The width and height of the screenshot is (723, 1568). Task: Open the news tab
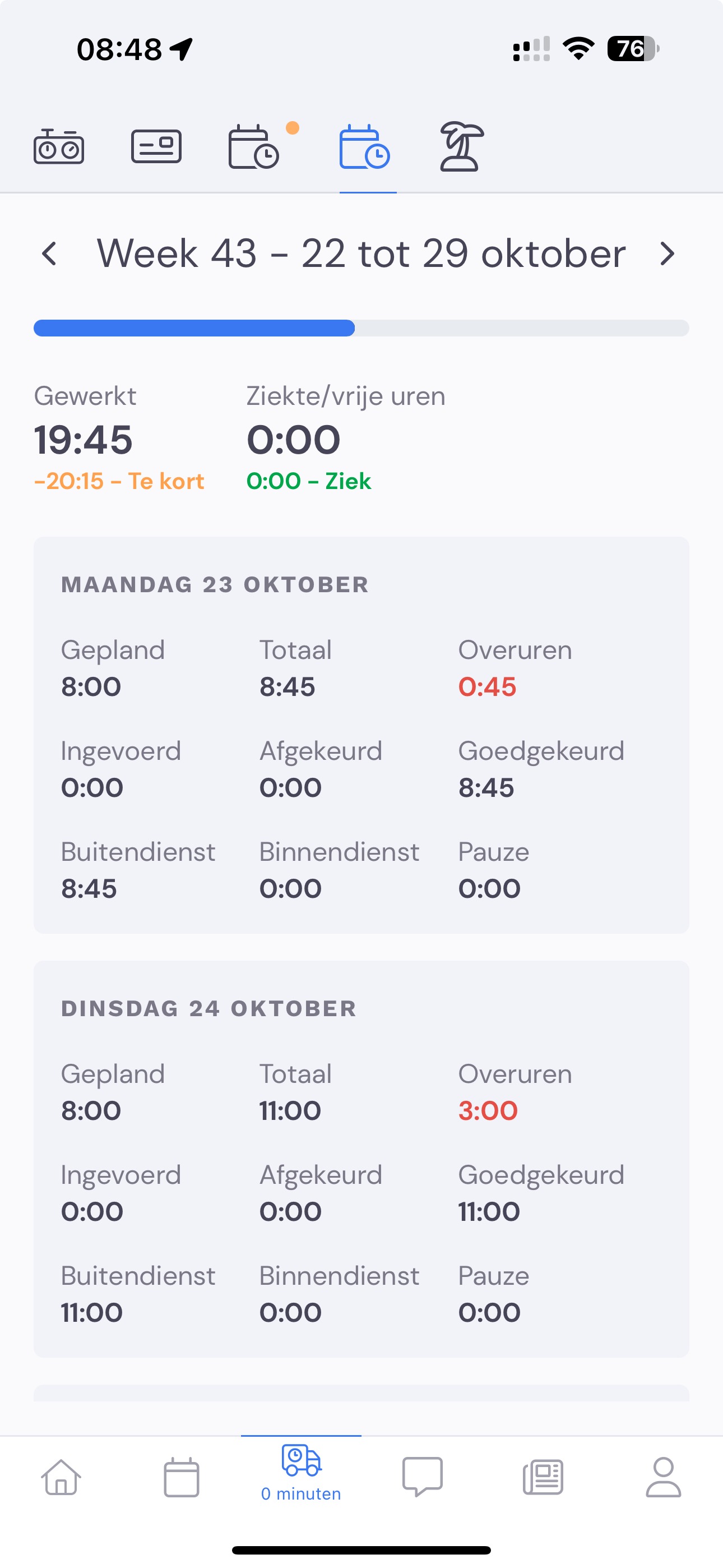click(543, 1477)
